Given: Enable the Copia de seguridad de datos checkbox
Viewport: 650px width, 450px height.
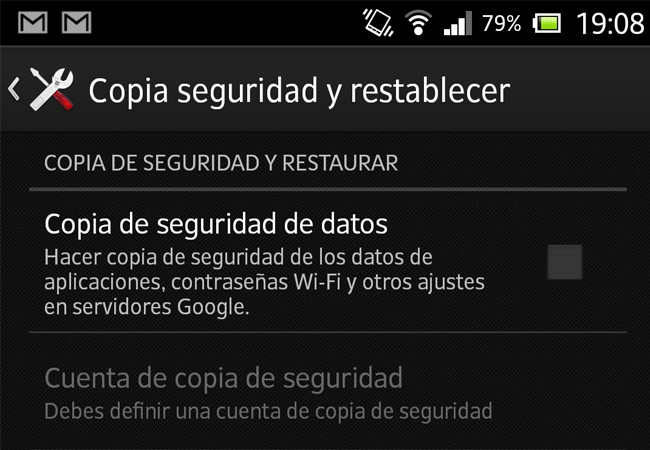Looking at the screenshot, I should click(x=565, y=263).
